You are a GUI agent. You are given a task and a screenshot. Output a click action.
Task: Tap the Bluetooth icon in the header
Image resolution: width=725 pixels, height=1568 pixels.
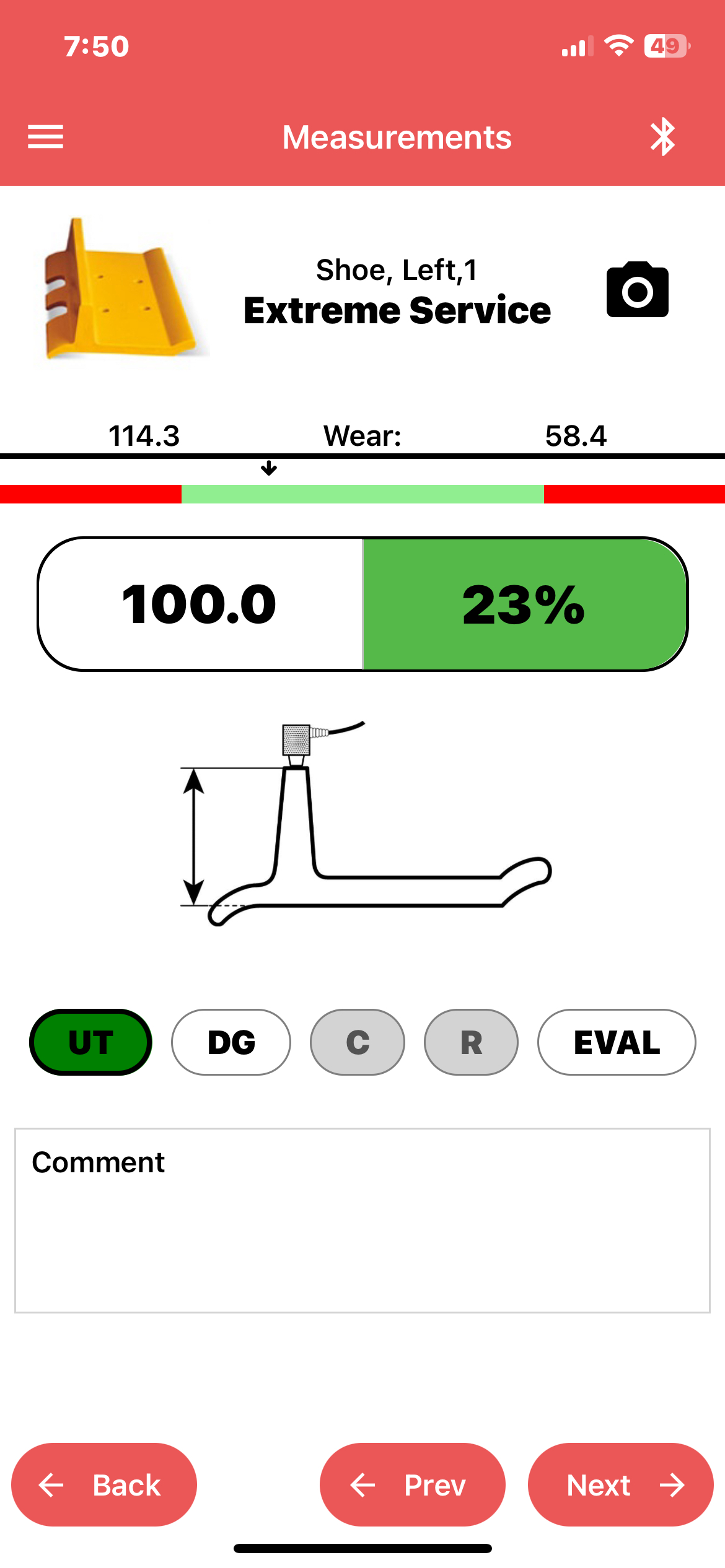[662, 137]
